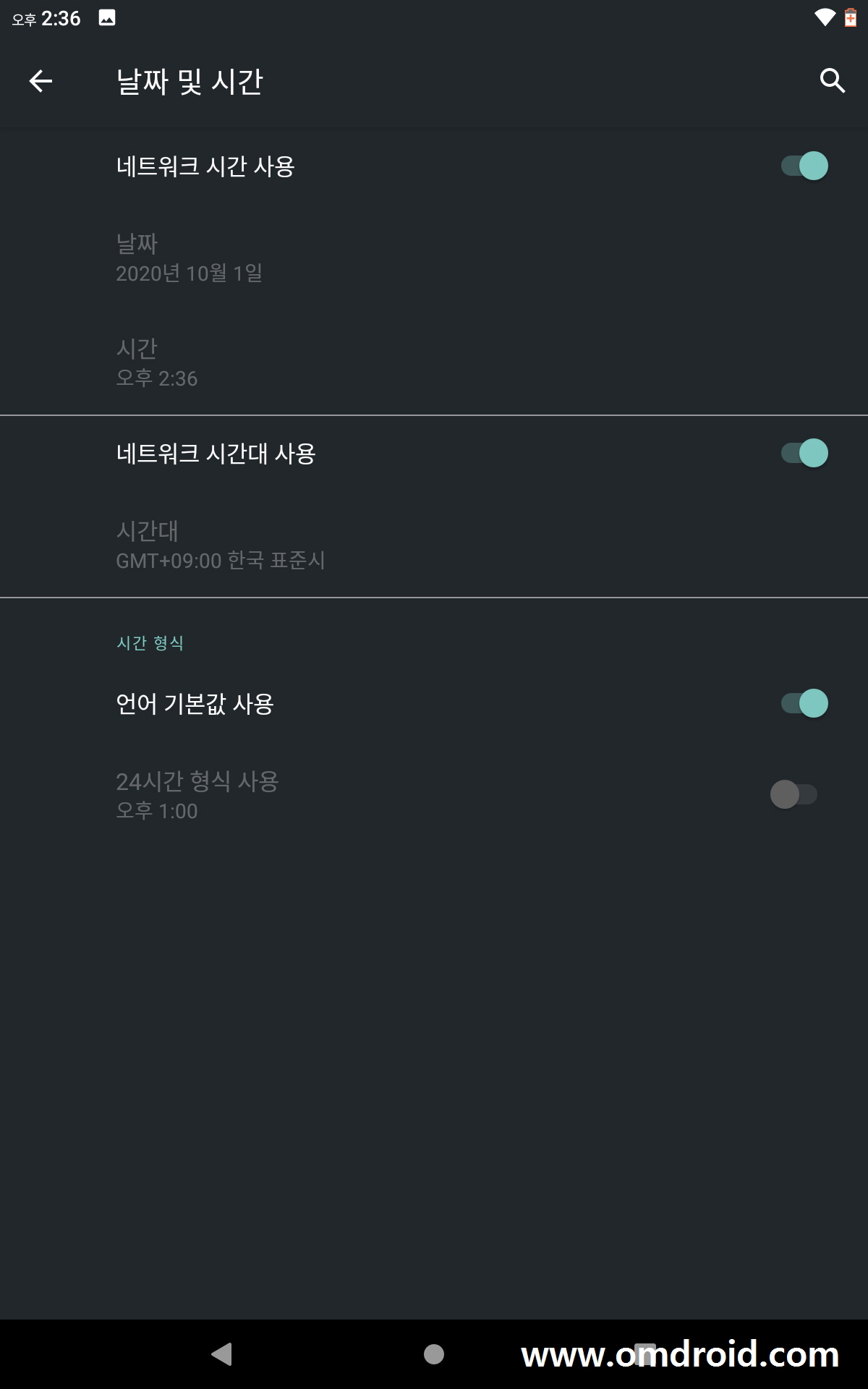Open the settings search magnifier

coord(833,81)
